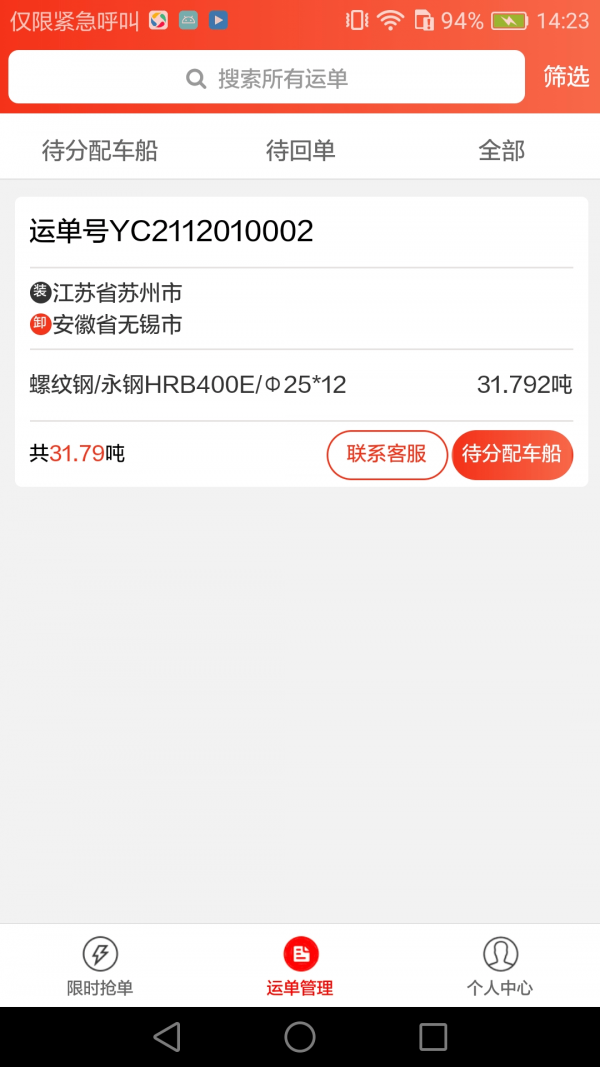This screenshot has height=1067, width=600.
Task: Open 个人中心 in bottom navigation
Action: (500, 966)
